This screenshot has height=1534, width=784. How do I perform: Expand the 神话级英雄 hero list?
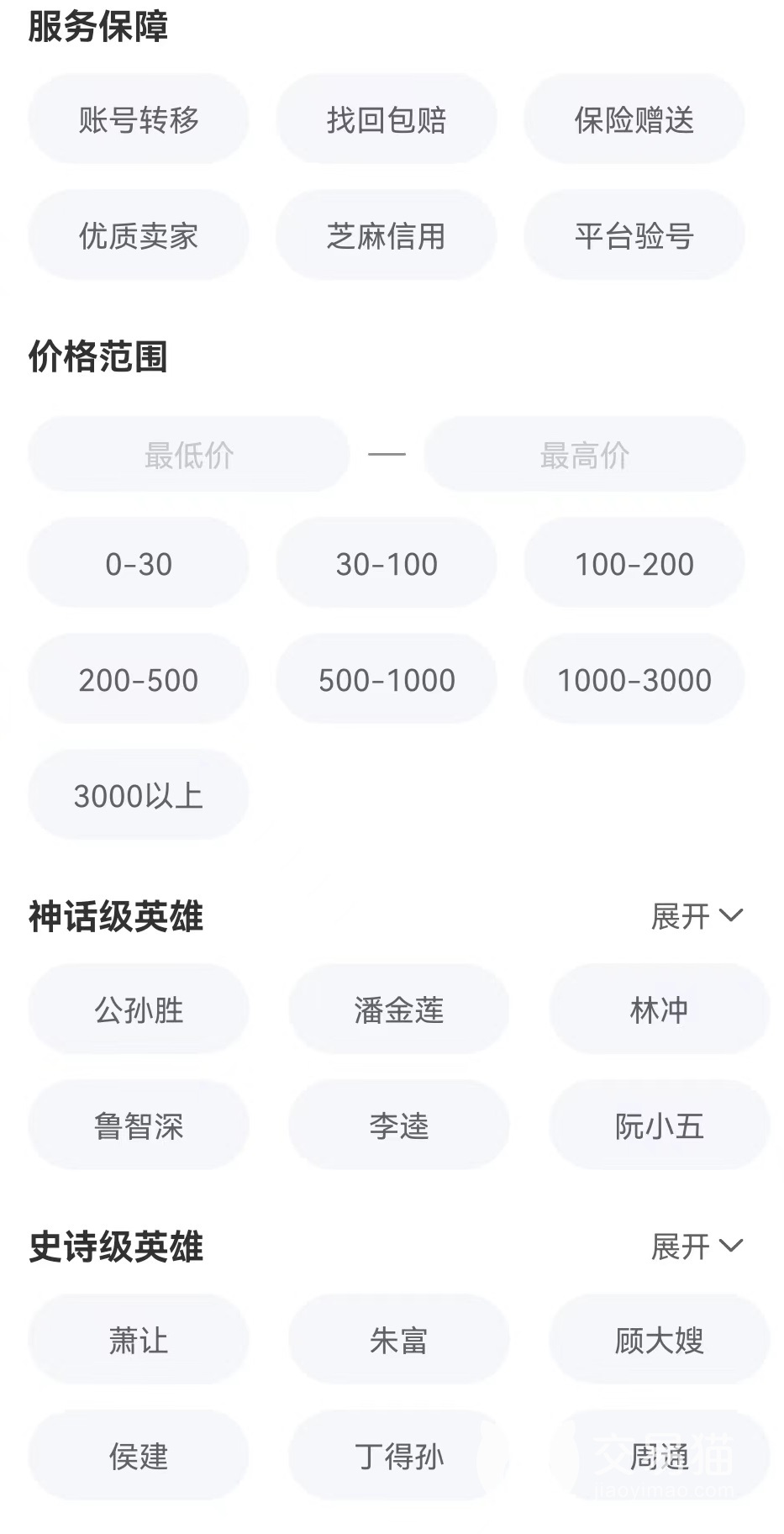697,915
